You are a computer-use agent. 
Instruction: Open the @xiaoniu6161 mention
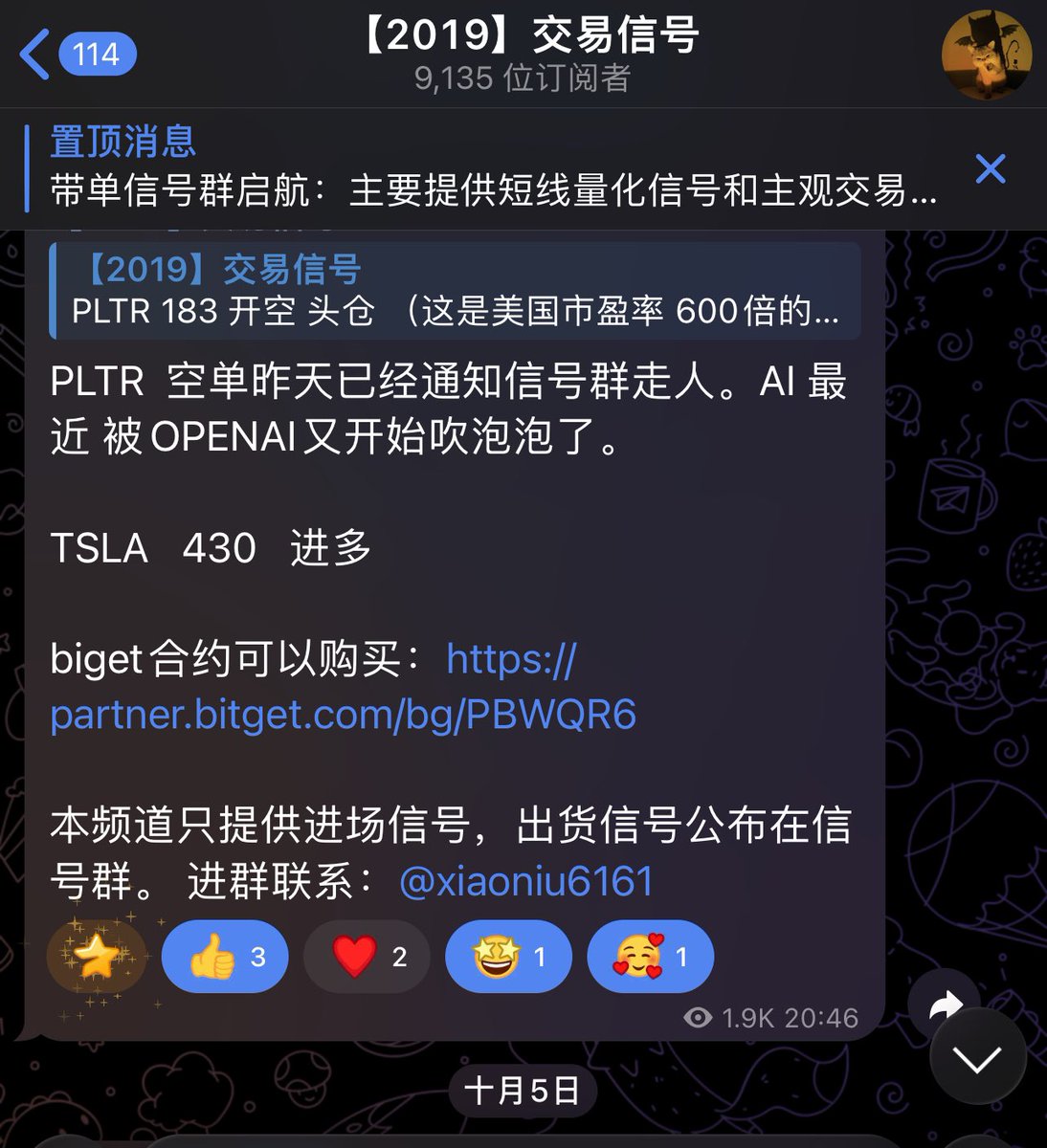click(525, 881)
